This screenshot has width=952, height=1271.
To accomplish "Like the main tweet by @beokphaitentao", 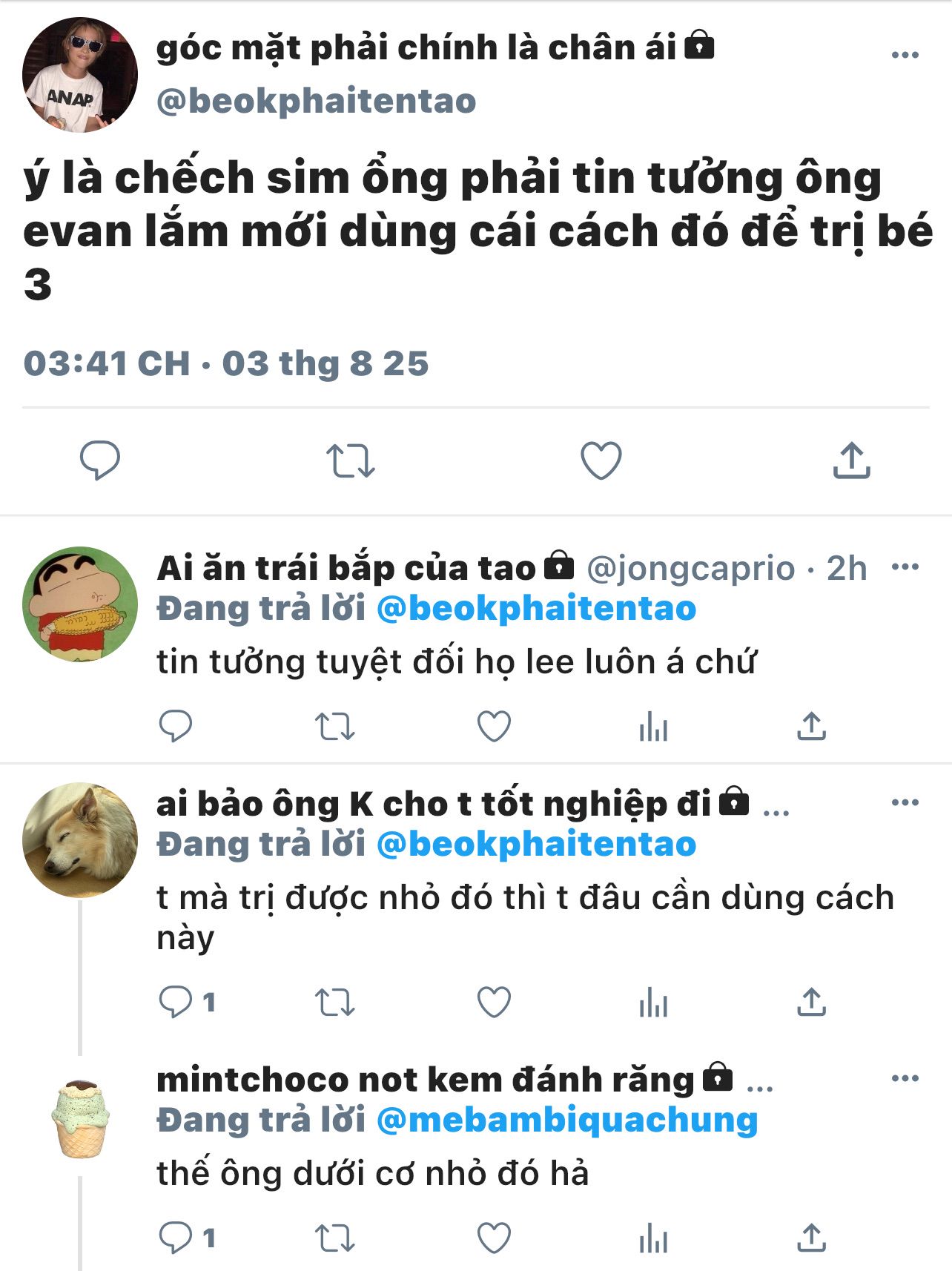I will point(601,460).
